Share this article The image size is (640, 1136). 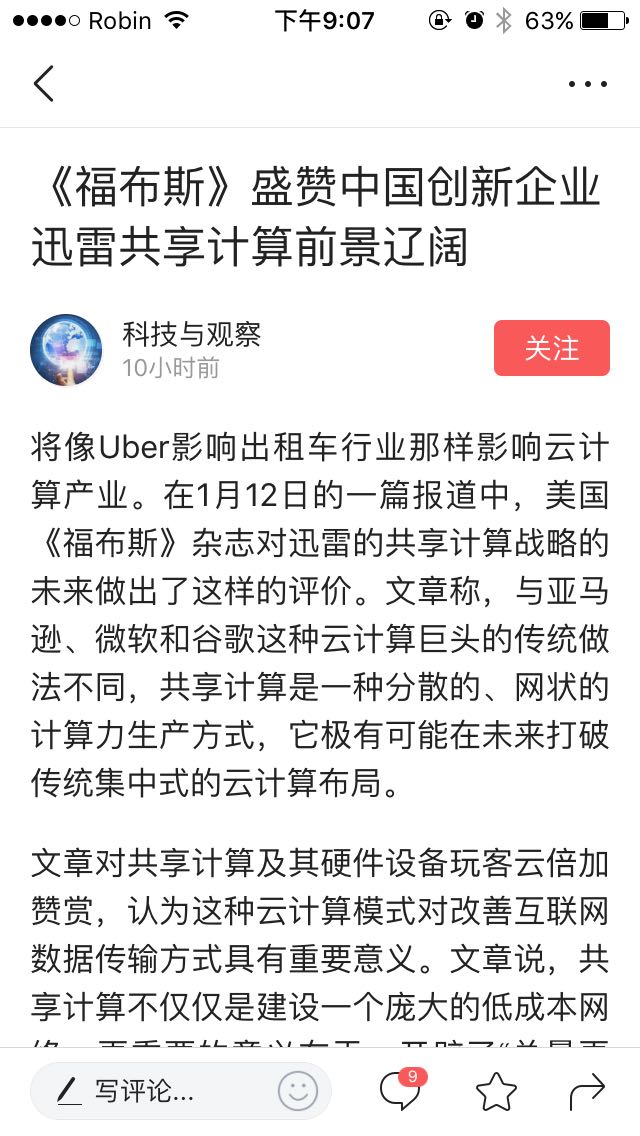click(x=587, y=1091)
